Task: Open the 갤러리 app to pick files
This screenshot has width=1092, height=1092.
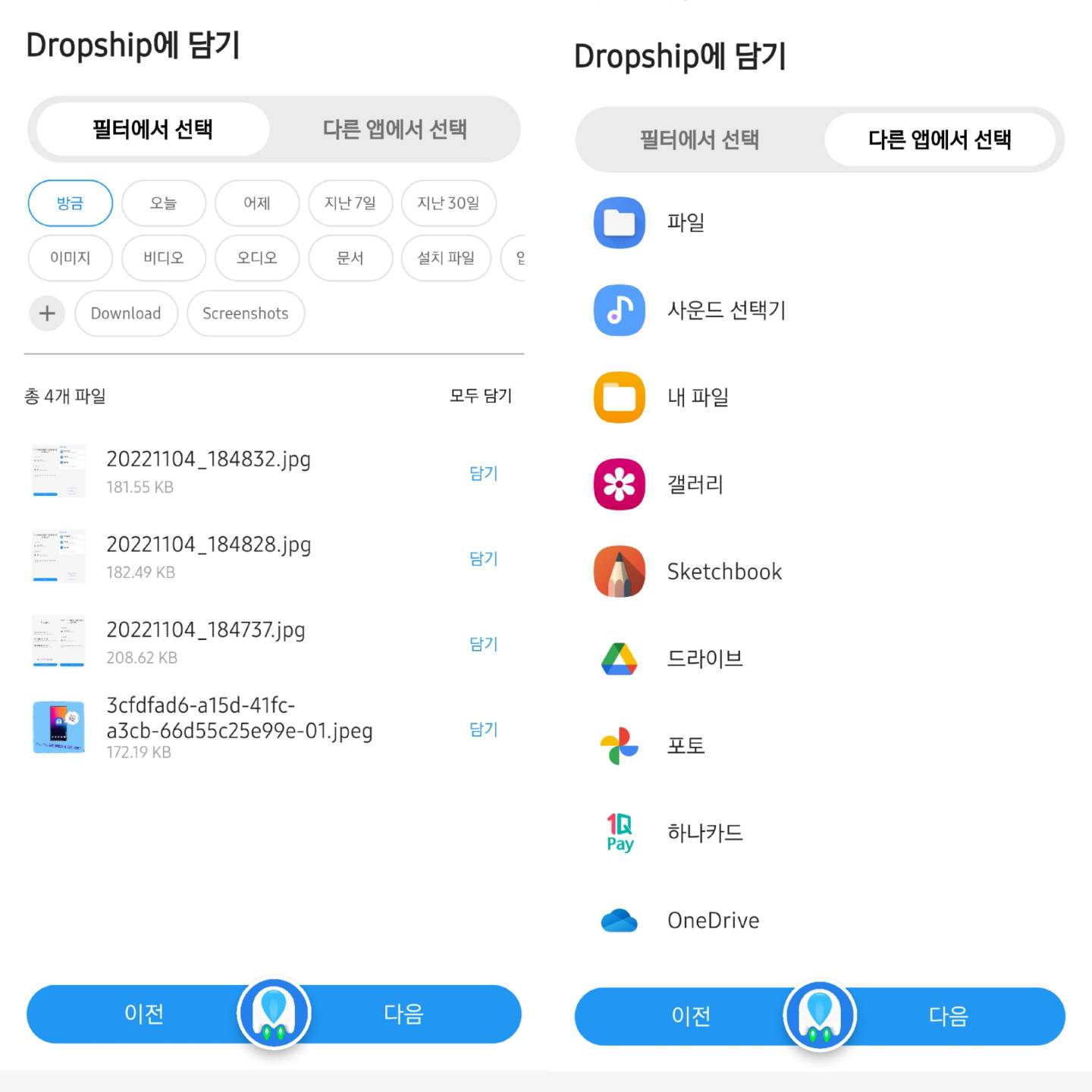Action: [695, 485]
